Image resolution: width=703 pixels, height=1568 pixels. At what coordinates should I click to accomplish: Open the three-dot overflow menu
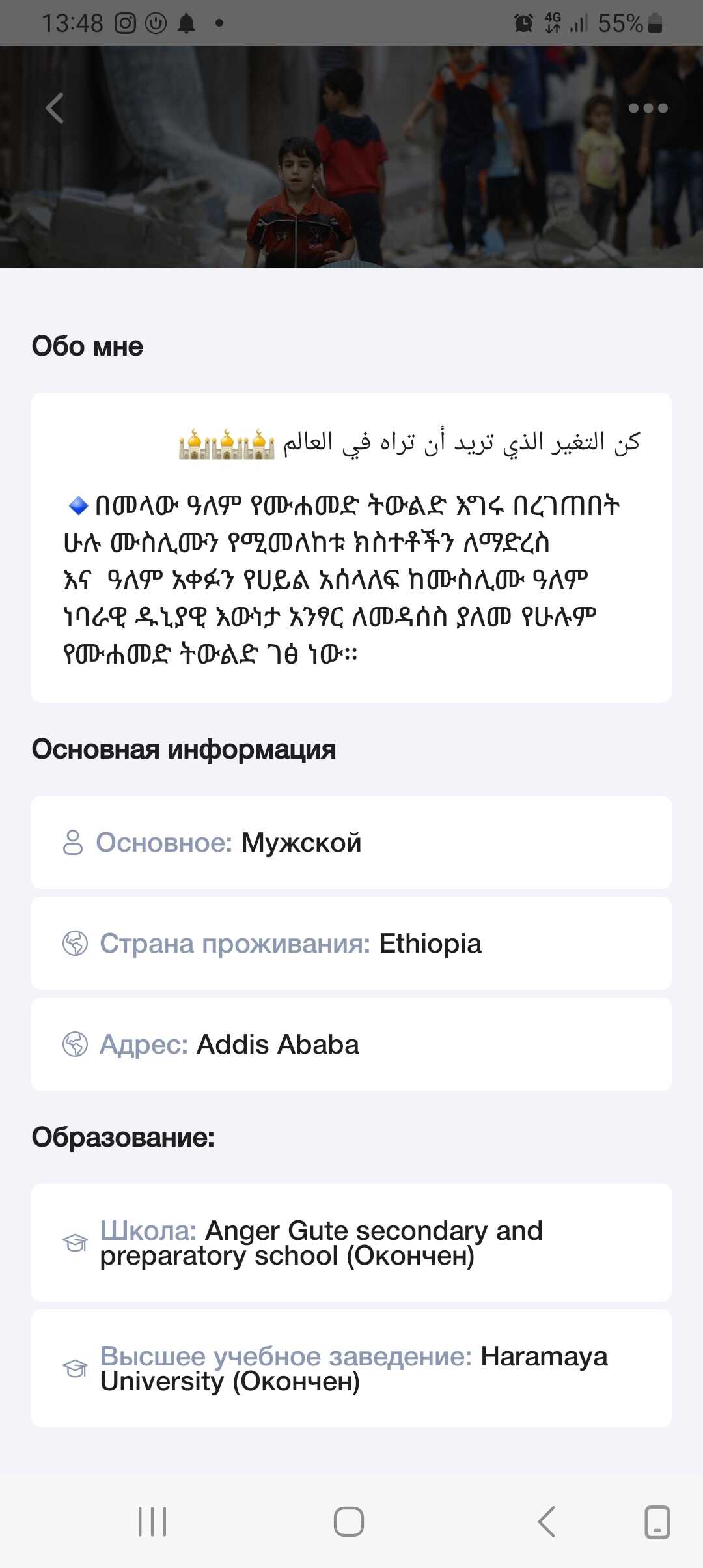coord(648,108)
